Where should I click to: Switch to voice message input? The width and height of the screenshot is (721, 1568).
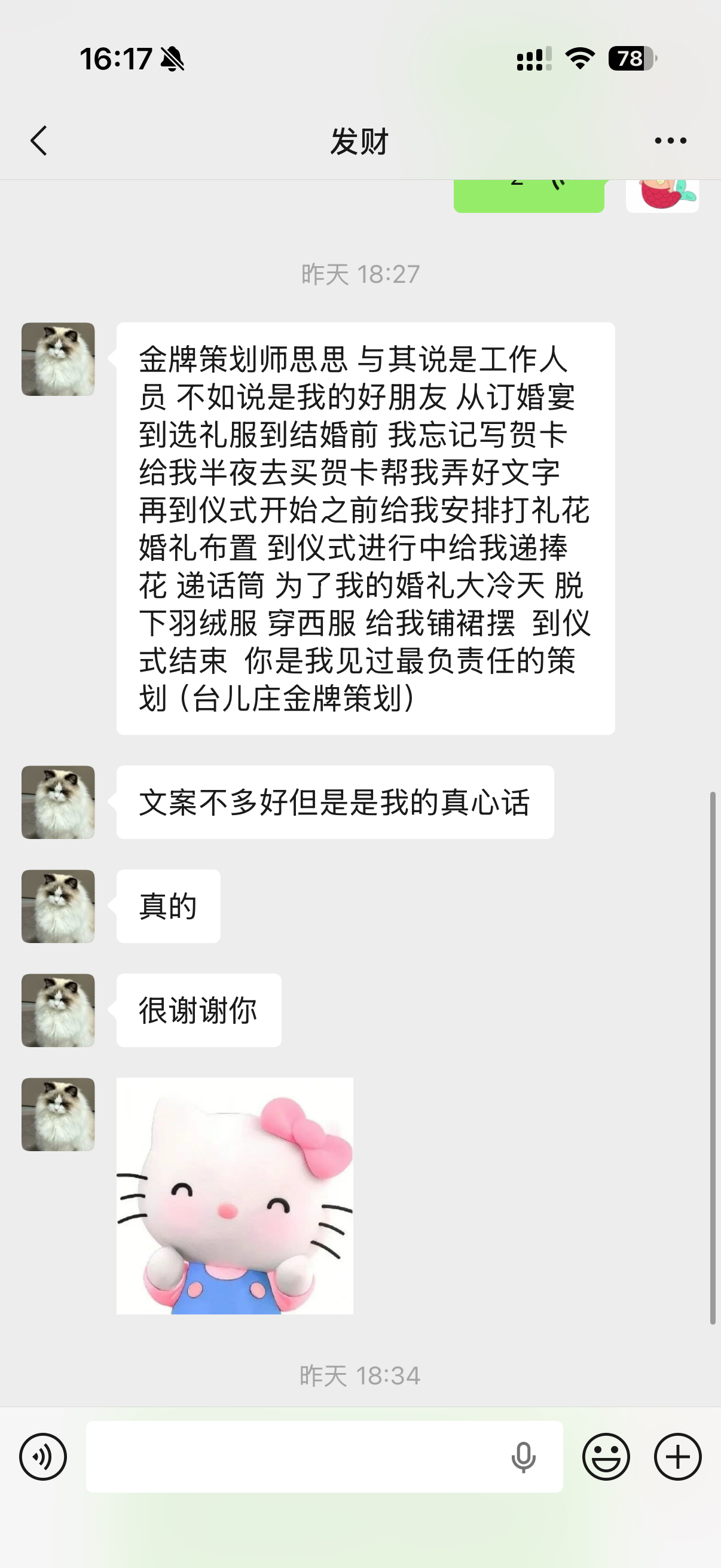click(x=43, y=1457)
